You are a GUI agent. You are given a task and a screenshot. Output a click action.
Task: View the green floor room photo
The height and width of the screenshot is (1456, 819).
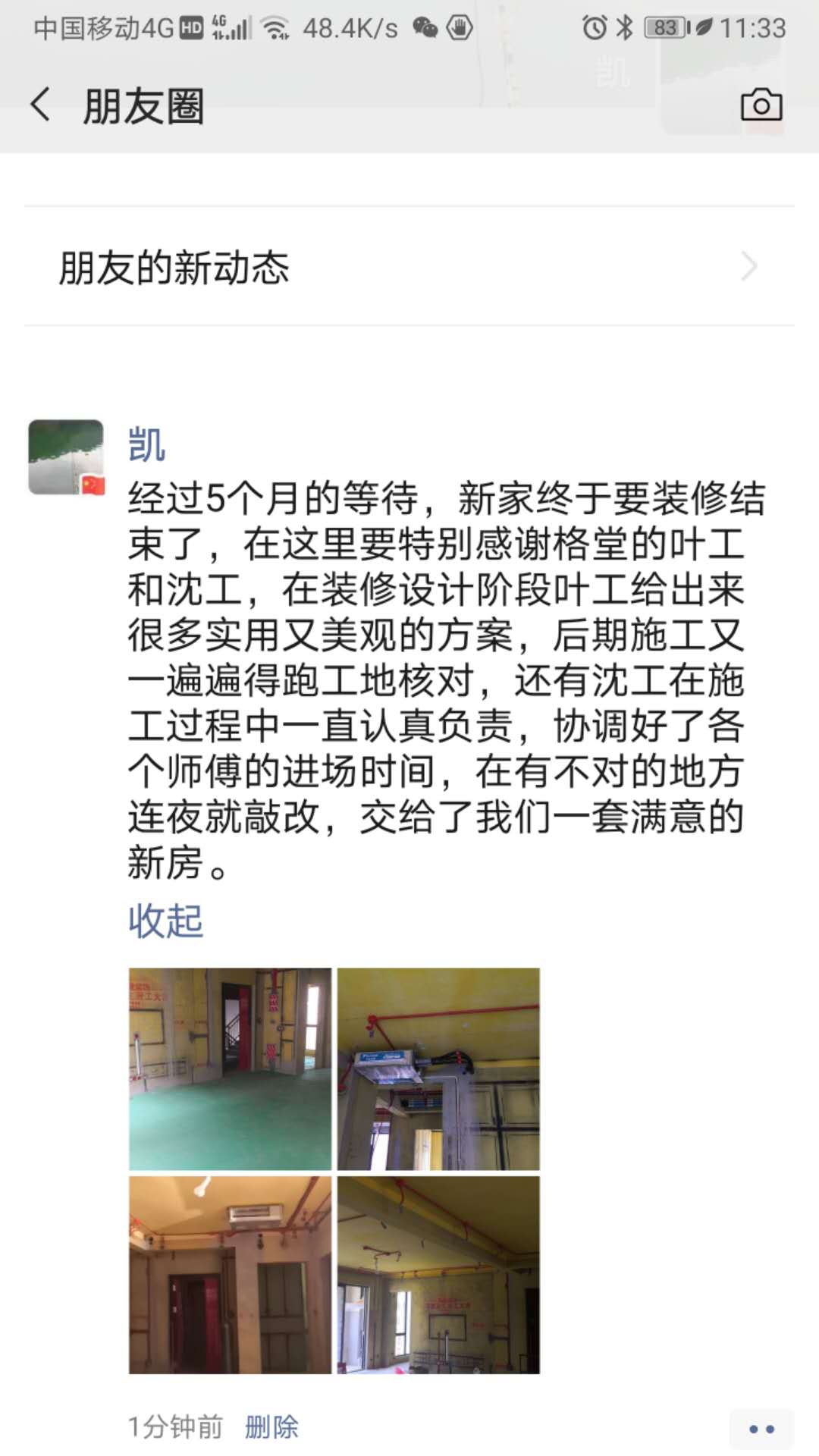[230, 1068]
